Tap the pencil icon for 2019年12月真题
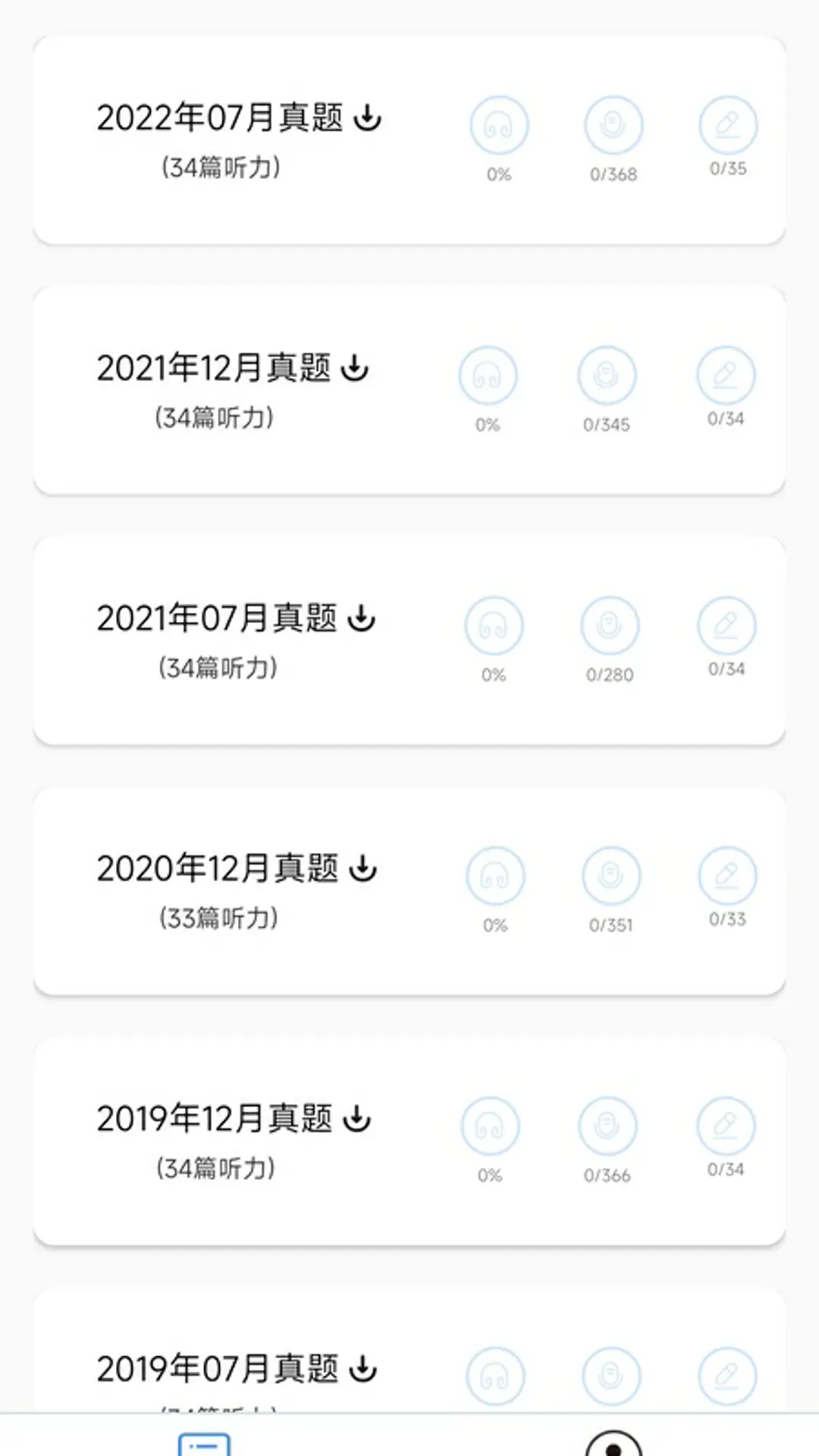The image size is (819, 1456). click(725, 1126)
